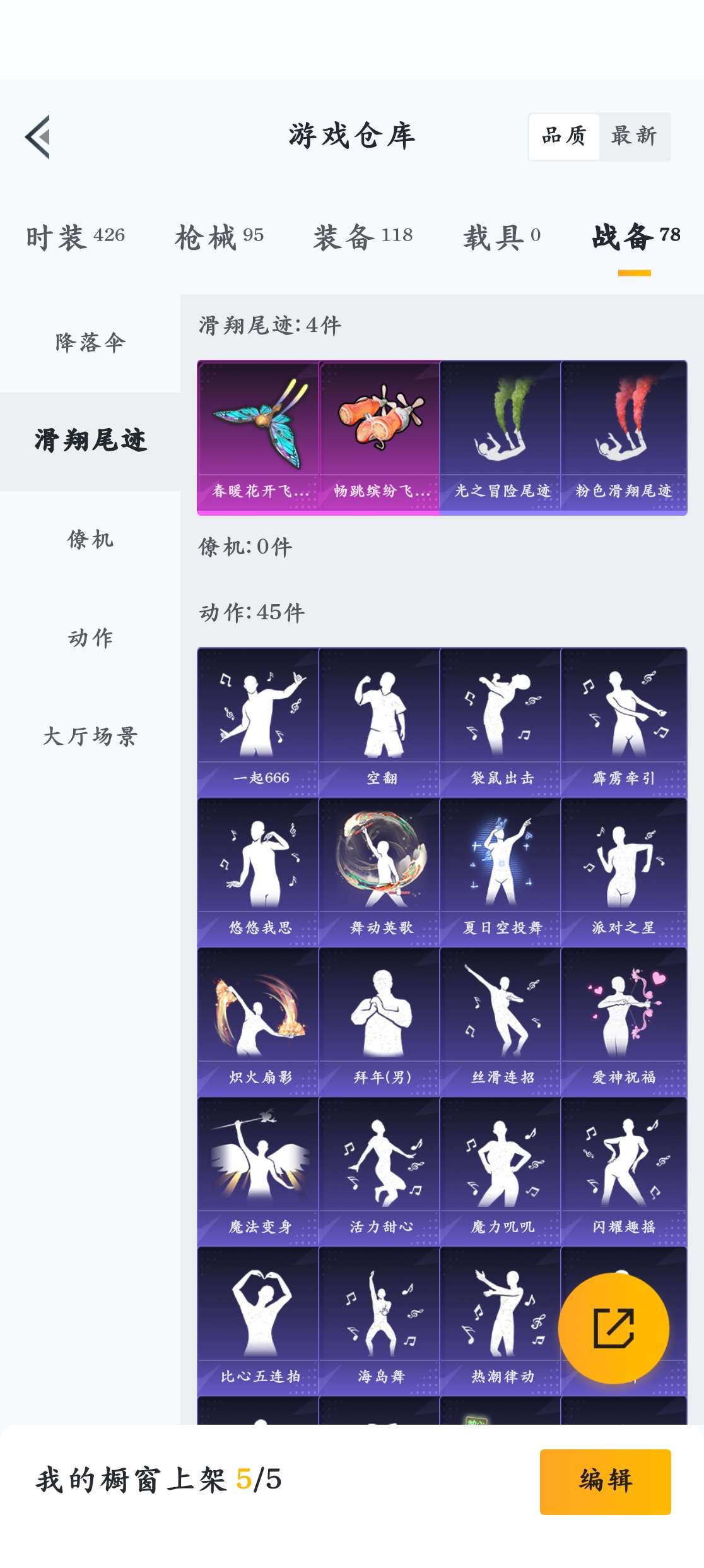Tap the 编辑 button

tap(606, 1482)
